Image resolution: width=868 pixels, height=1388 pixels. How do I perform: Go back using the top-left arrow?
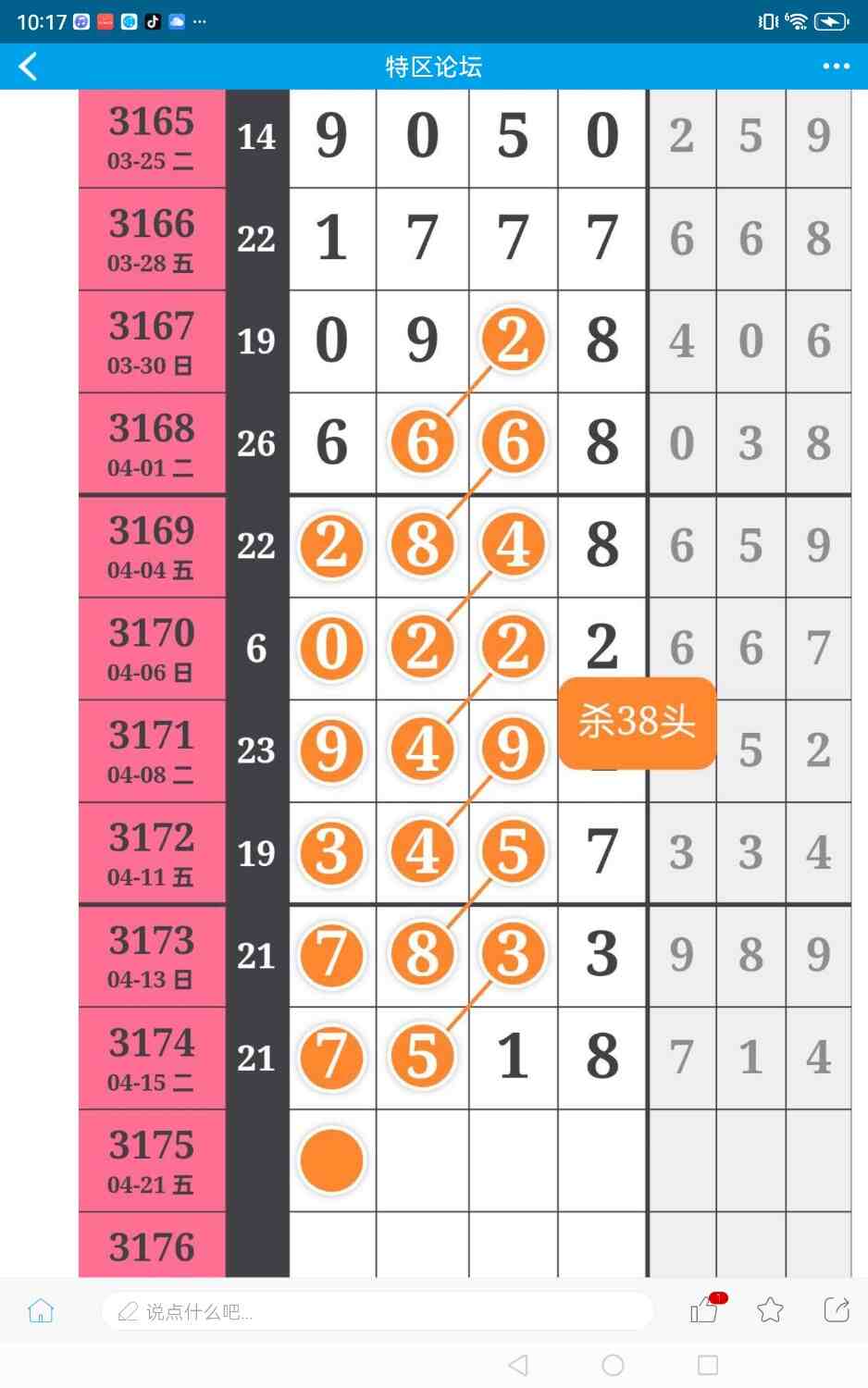tap(29, 67)
